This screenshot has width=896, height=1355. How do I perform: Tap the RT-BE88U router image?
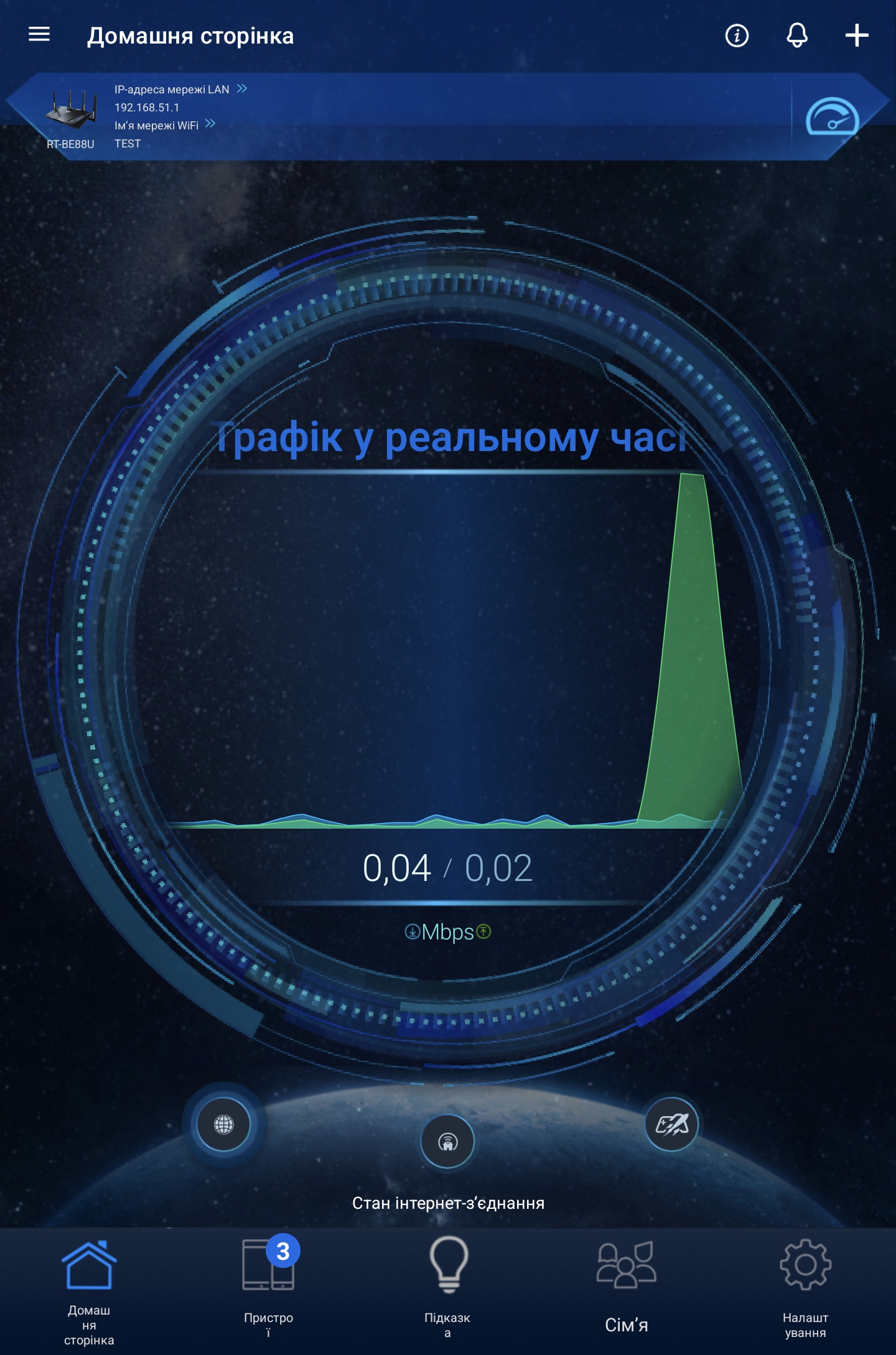pos(72,110)
